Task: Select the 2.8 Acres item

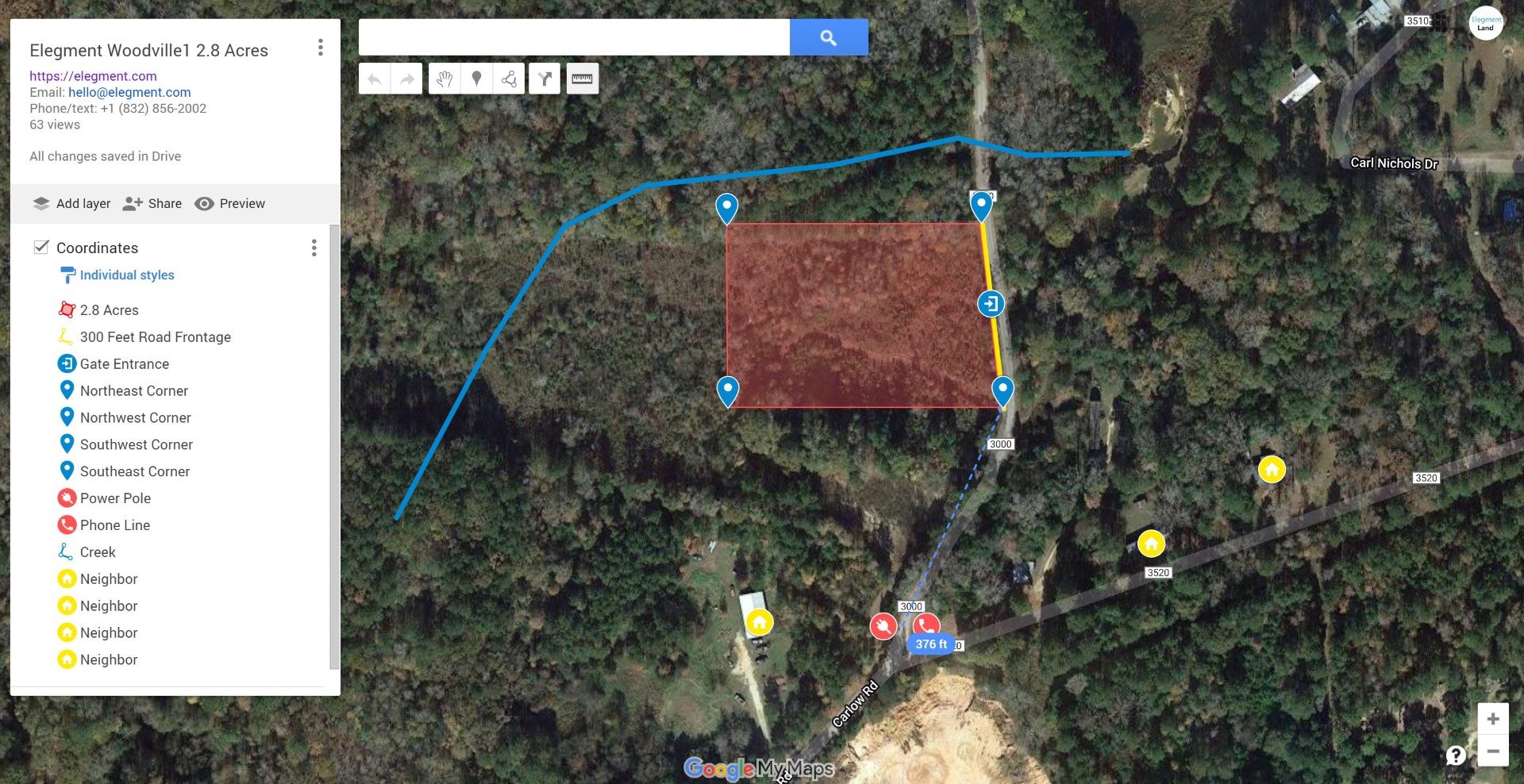Action: tap(109, 310)
